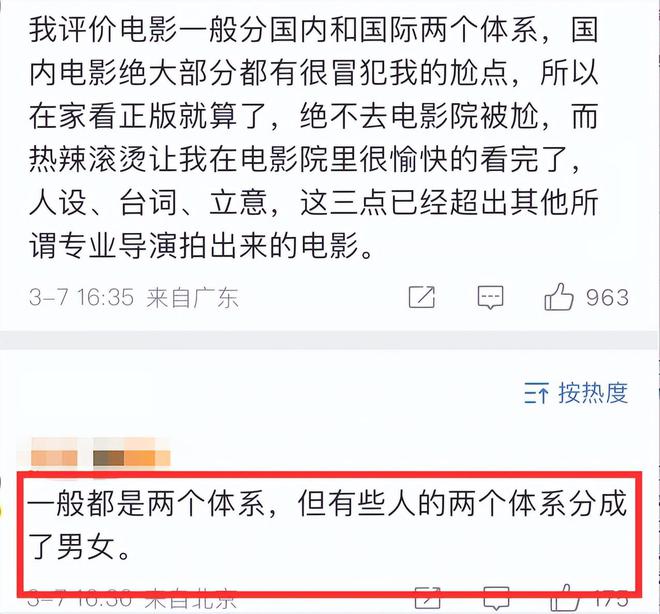Reply to the 热辣滚烫 comment
The height and width of the screenshot is (614, 660).
tap(489, 297)
